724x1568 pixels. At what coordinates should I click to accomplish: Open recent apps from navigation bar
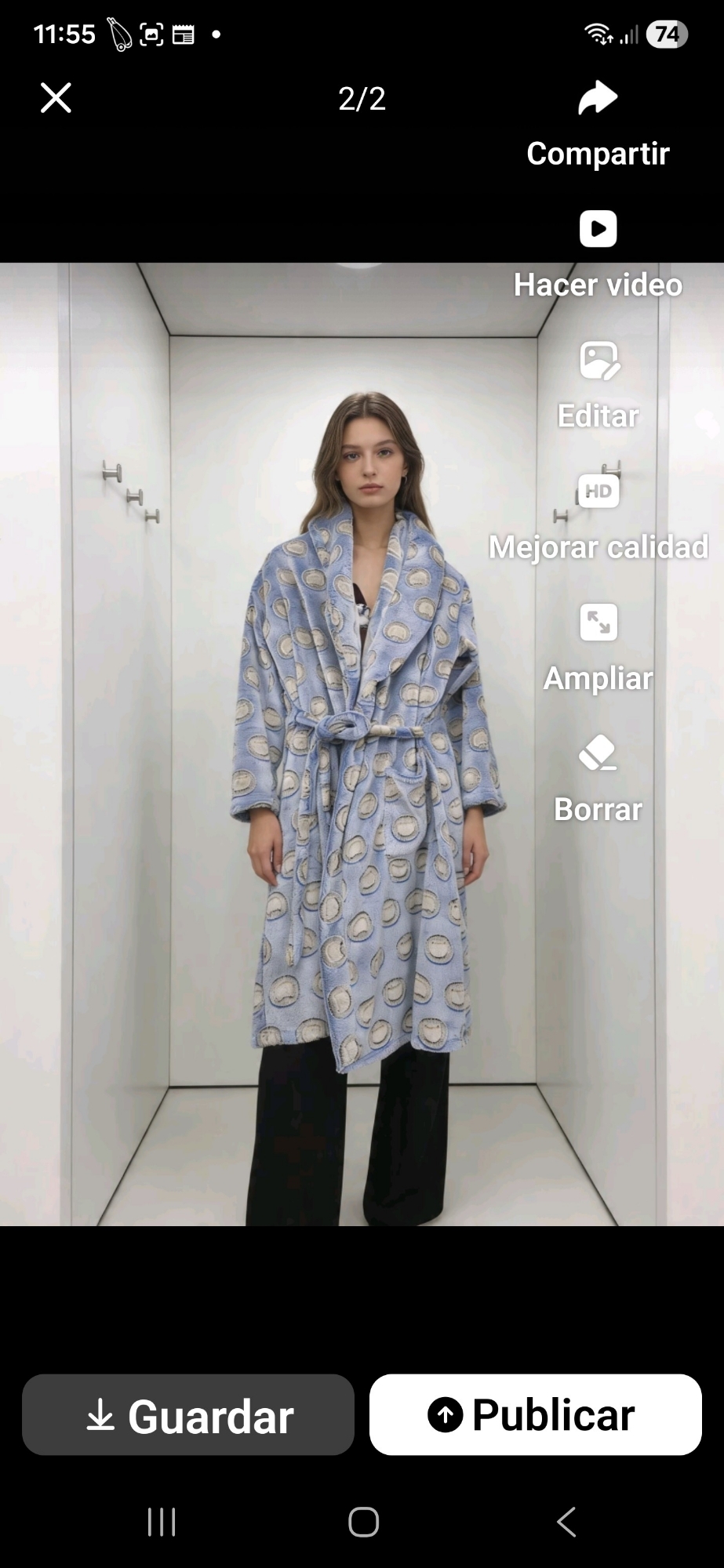coord(162,1522)
